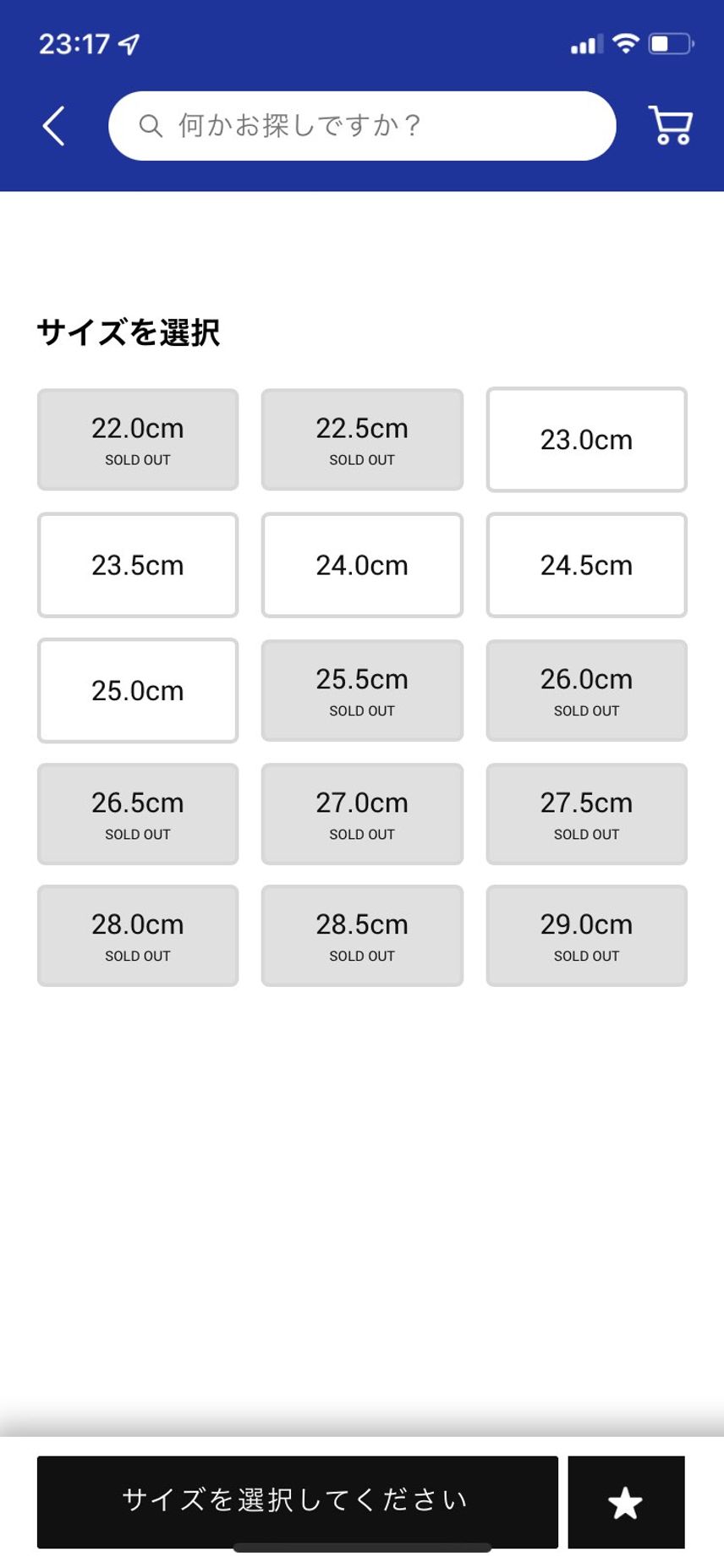Choose size 25.0cm

pos(138,691)
